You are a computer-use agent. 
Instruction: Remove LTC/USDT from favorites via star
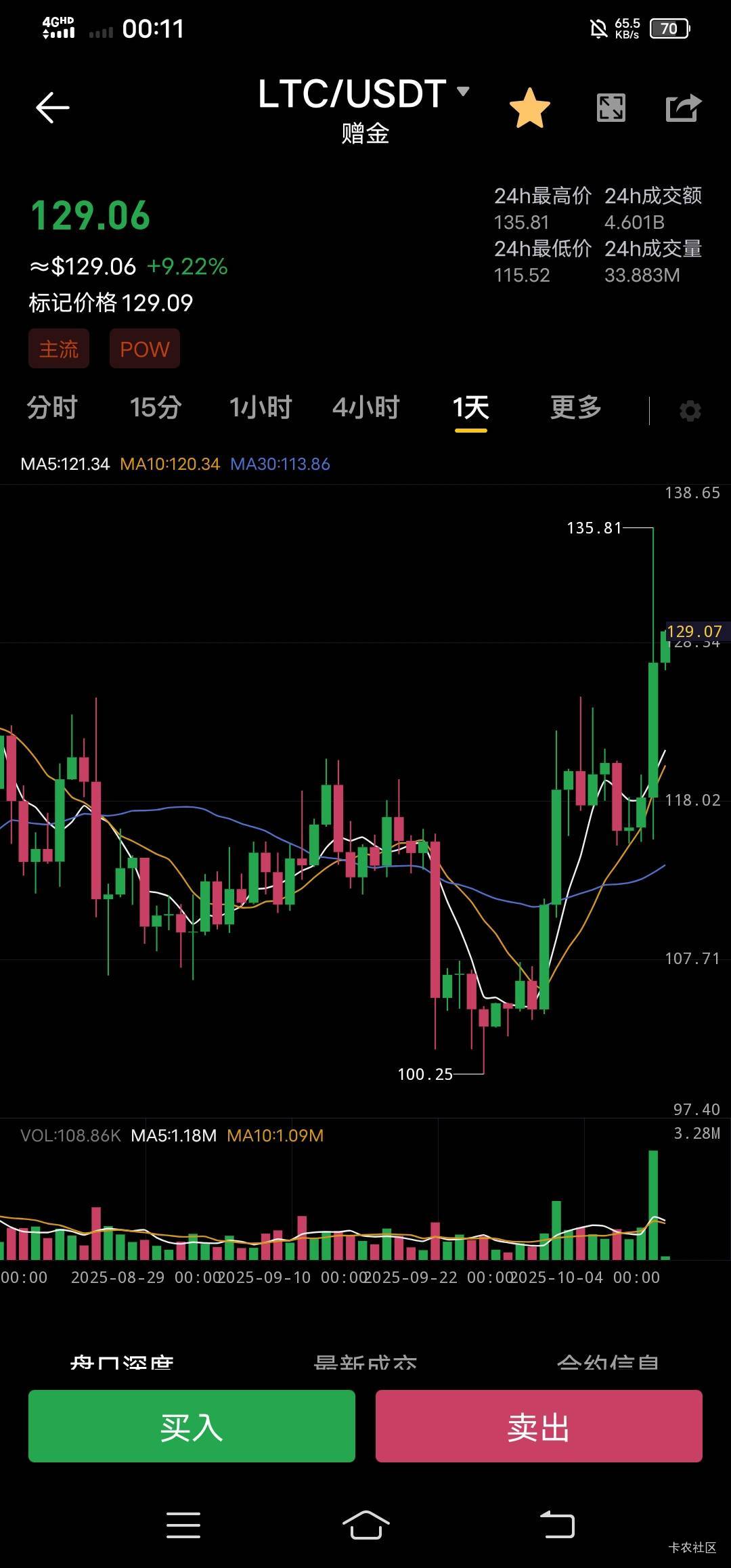[x=529, y=108]
